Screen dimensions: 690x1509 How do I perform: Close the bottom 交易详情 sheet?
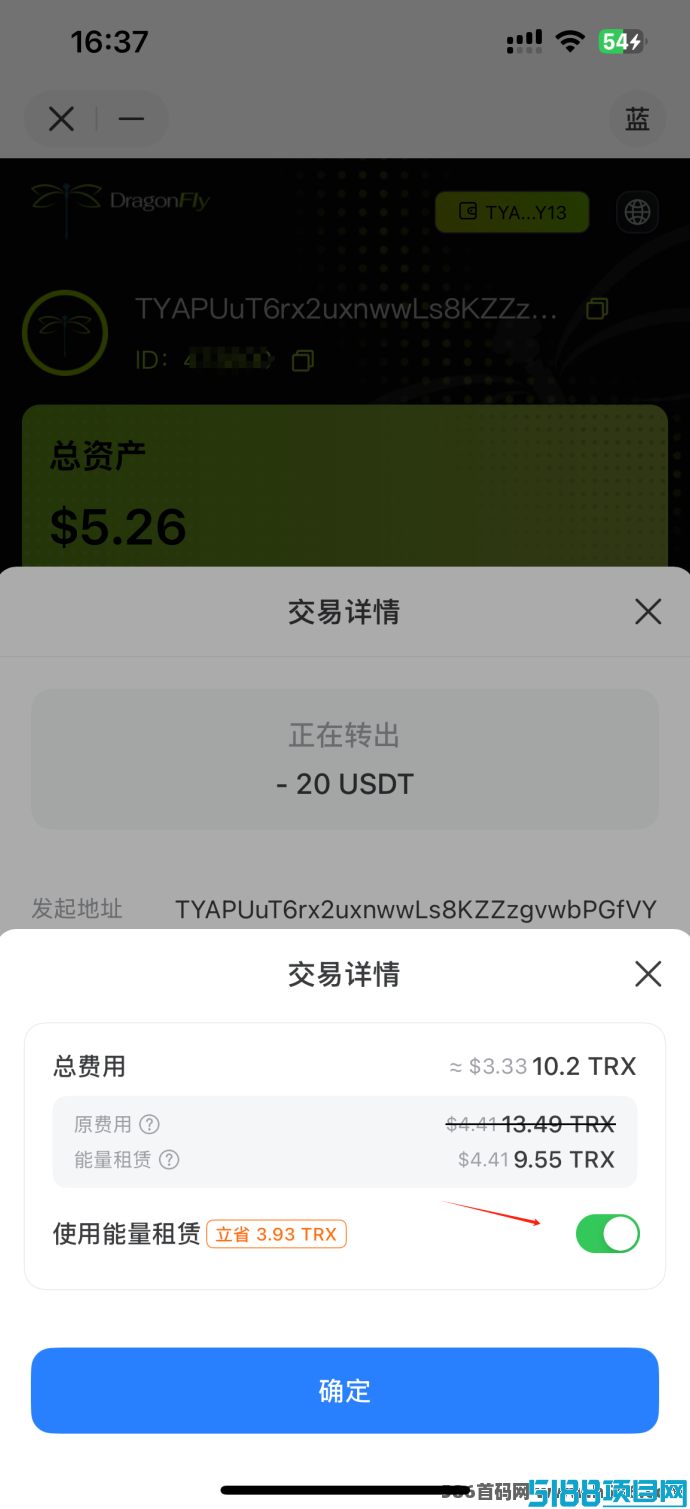click(x=648, y=973)
